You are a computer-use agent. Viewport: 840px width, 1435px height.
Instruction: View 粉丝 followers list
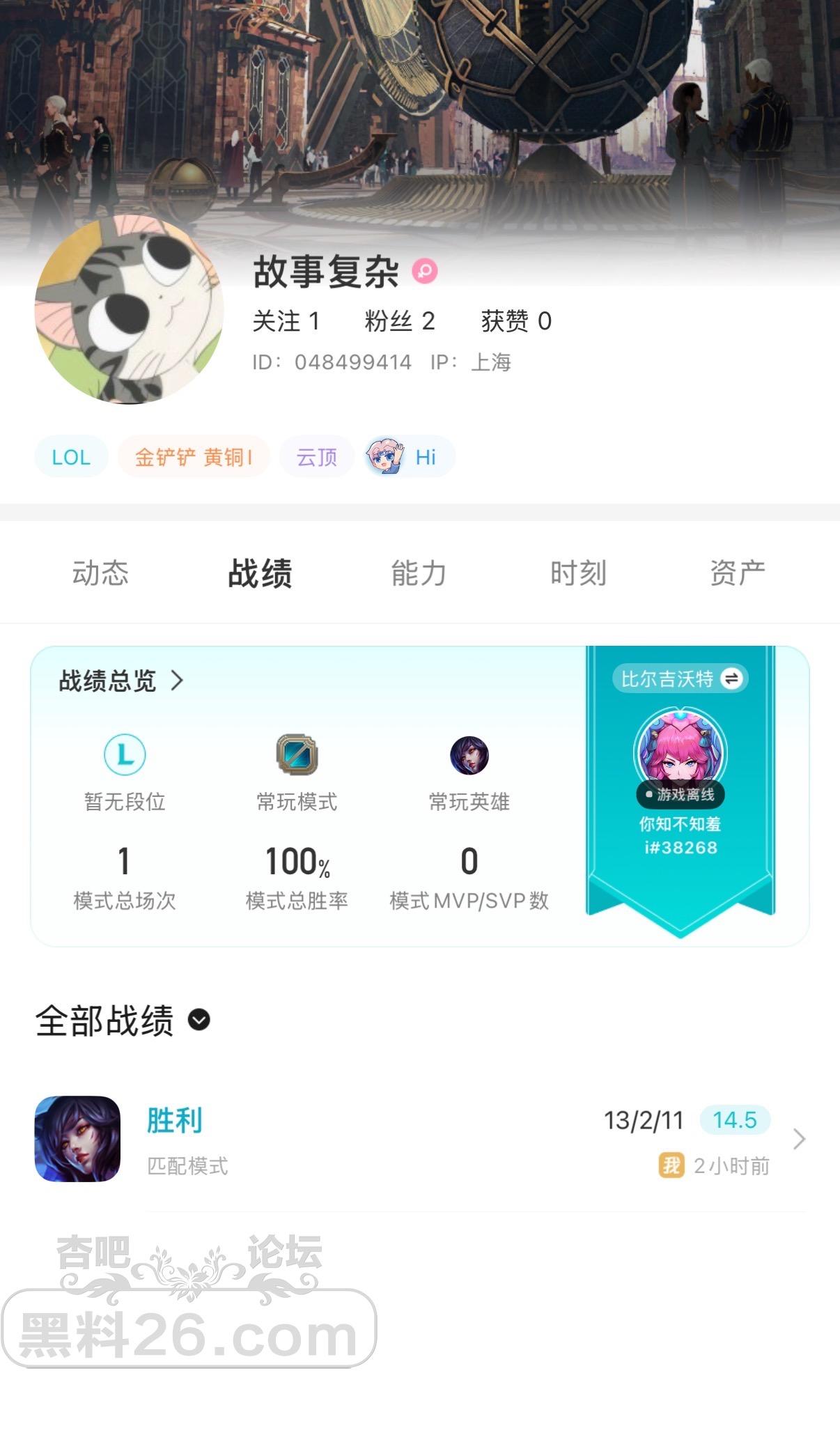pyautogui.click(x=399, y=321)
